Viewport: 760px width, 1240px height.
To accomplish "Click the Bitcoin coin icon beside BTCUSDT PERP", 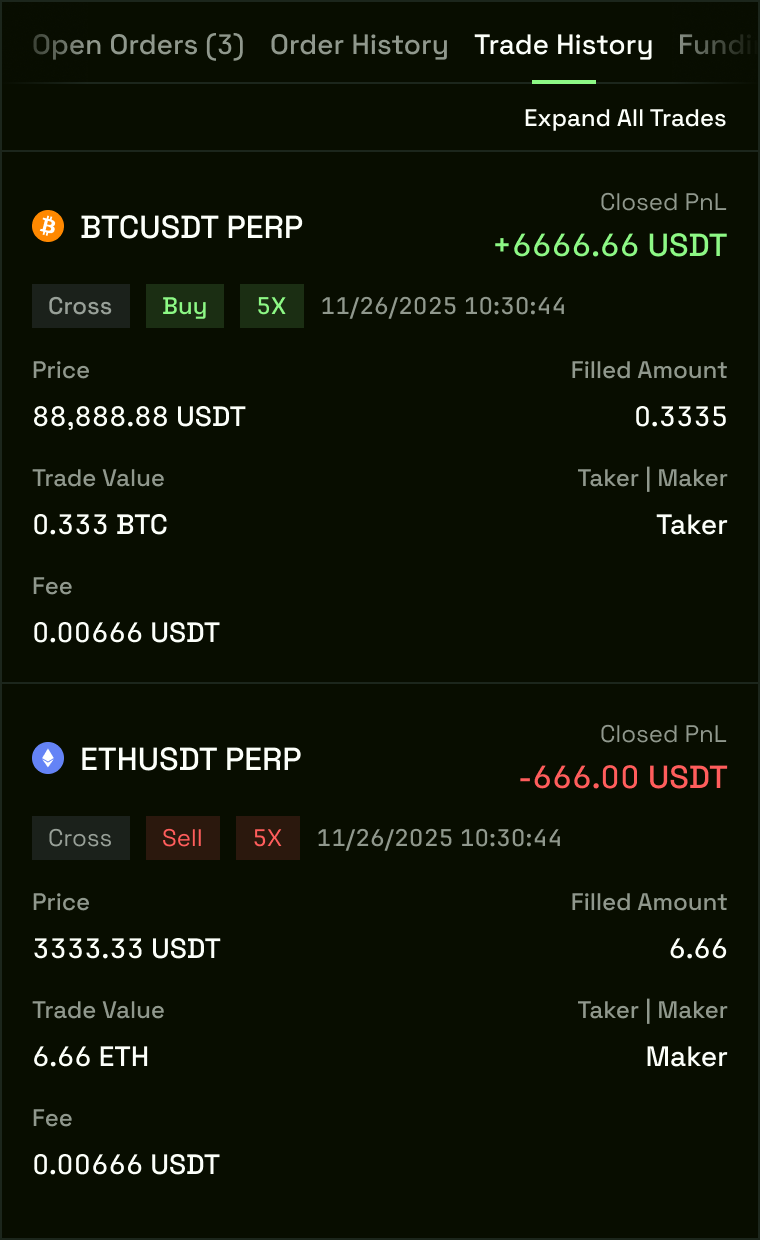I will coord(47,227).
